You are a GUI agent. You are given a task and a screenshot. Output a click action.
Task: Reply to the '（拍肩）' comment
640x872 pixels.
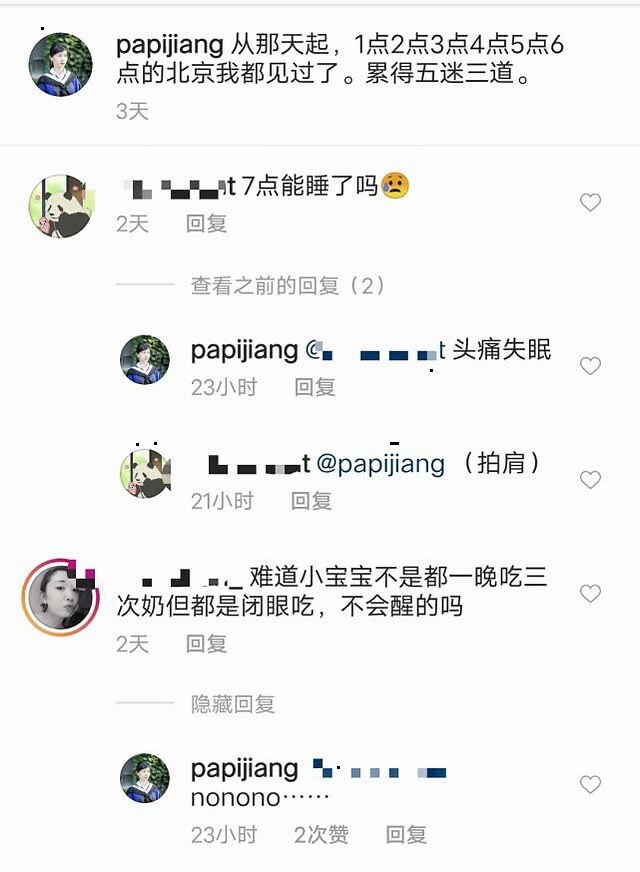[311, 501]
